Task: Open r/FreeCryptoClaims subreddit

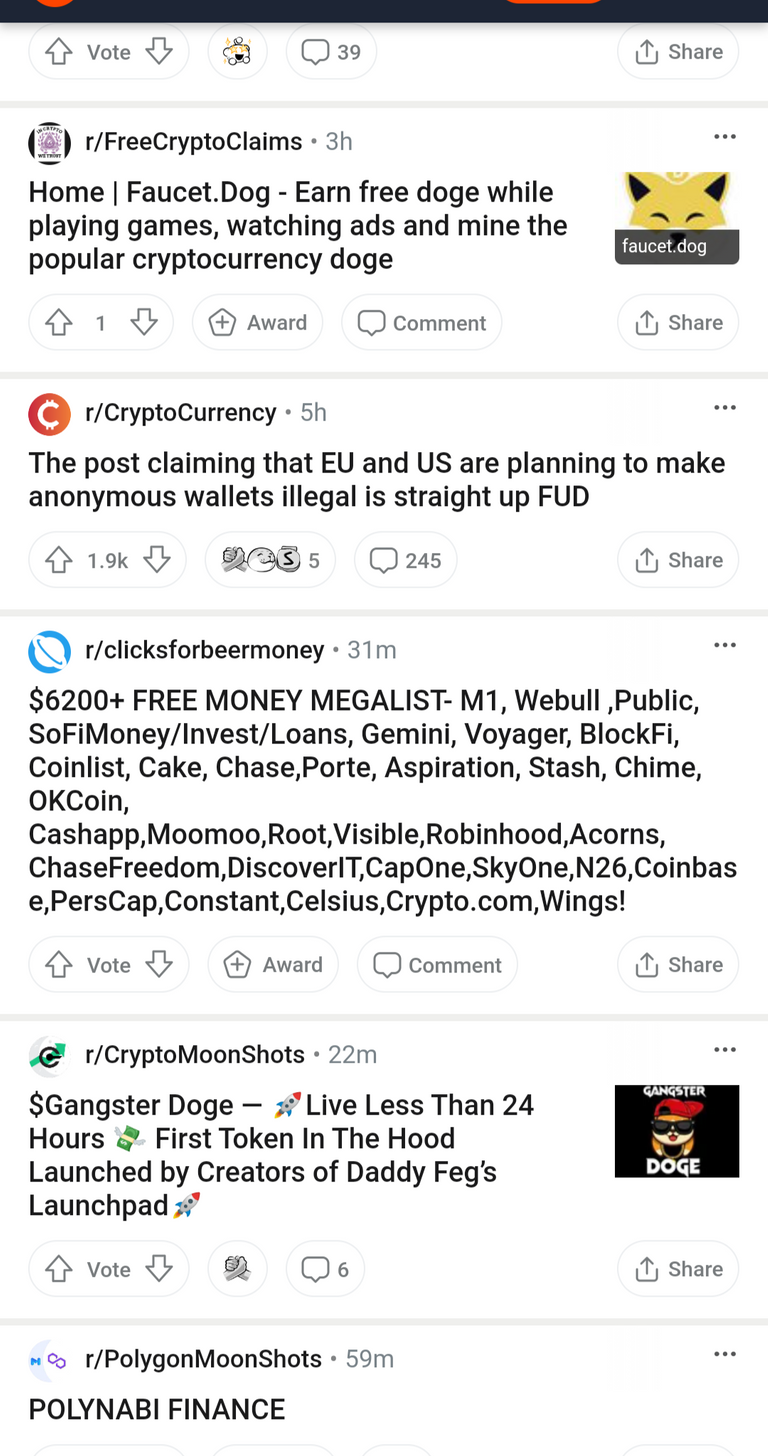Action: [194, 142]
